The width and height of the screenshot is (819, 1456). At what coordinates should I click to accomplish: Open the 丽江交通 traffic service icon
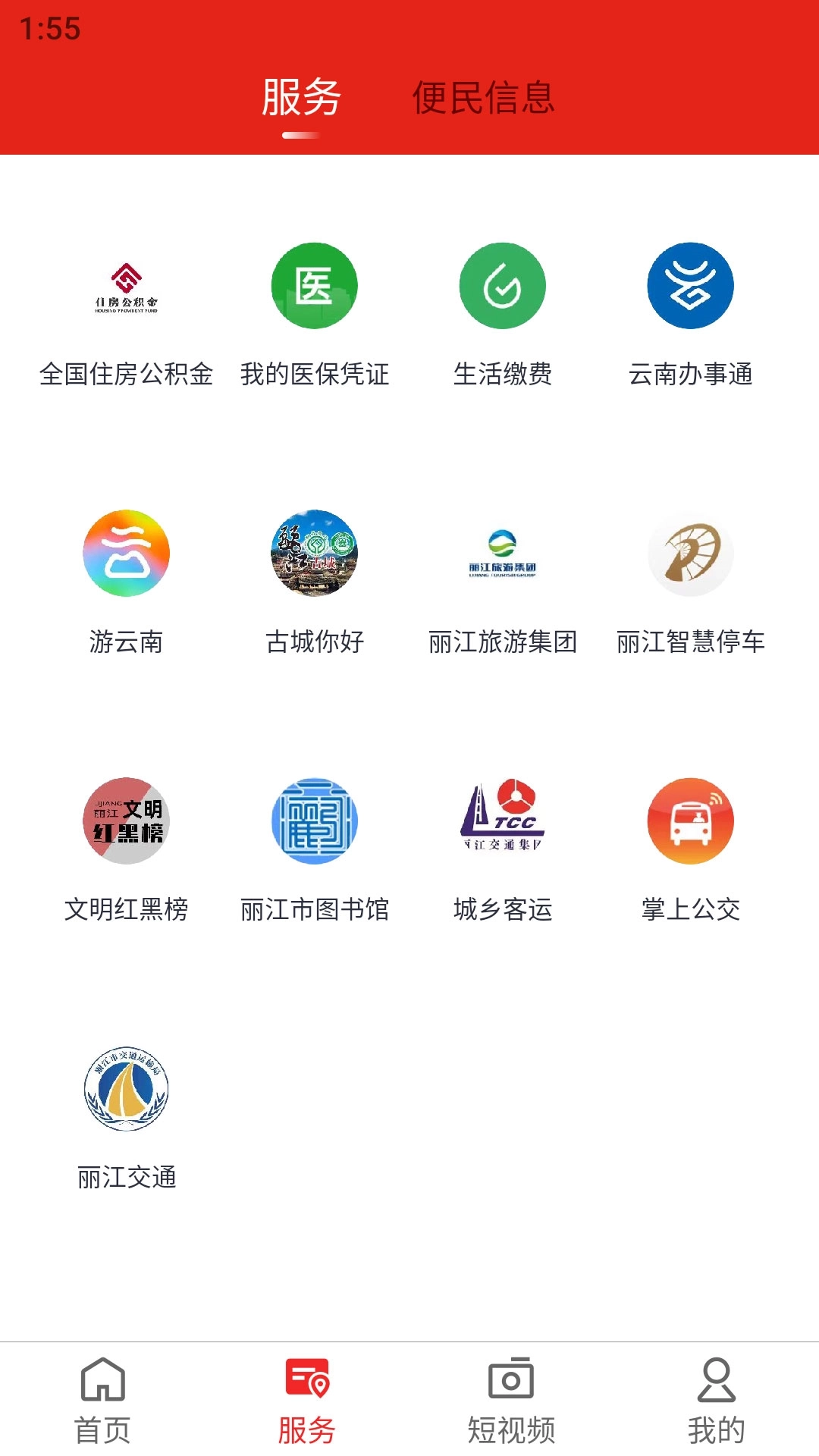click(127, 1088)
